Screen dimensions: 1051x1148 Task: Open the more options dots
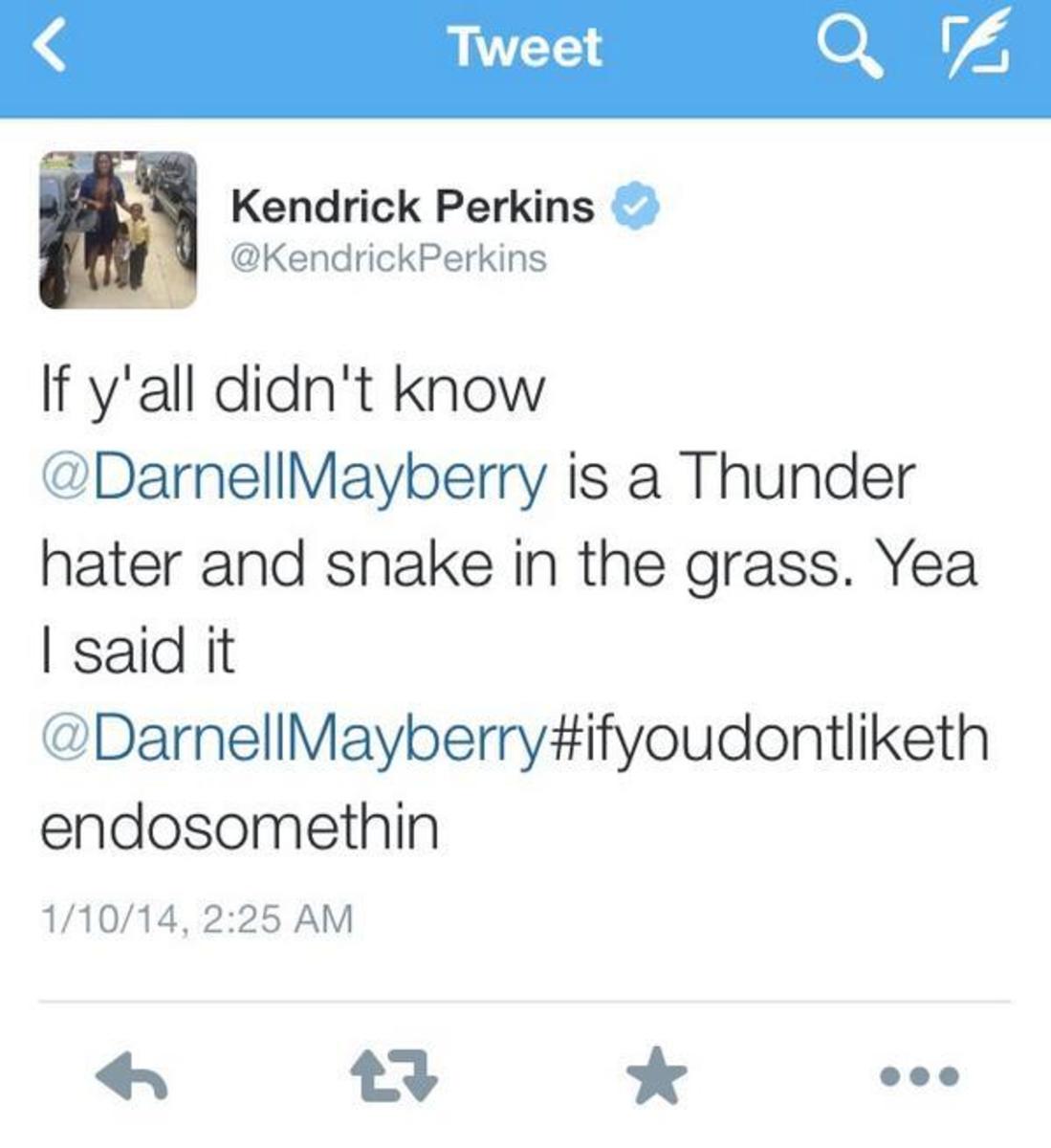pyautogui.click(x=919, y=1076)
